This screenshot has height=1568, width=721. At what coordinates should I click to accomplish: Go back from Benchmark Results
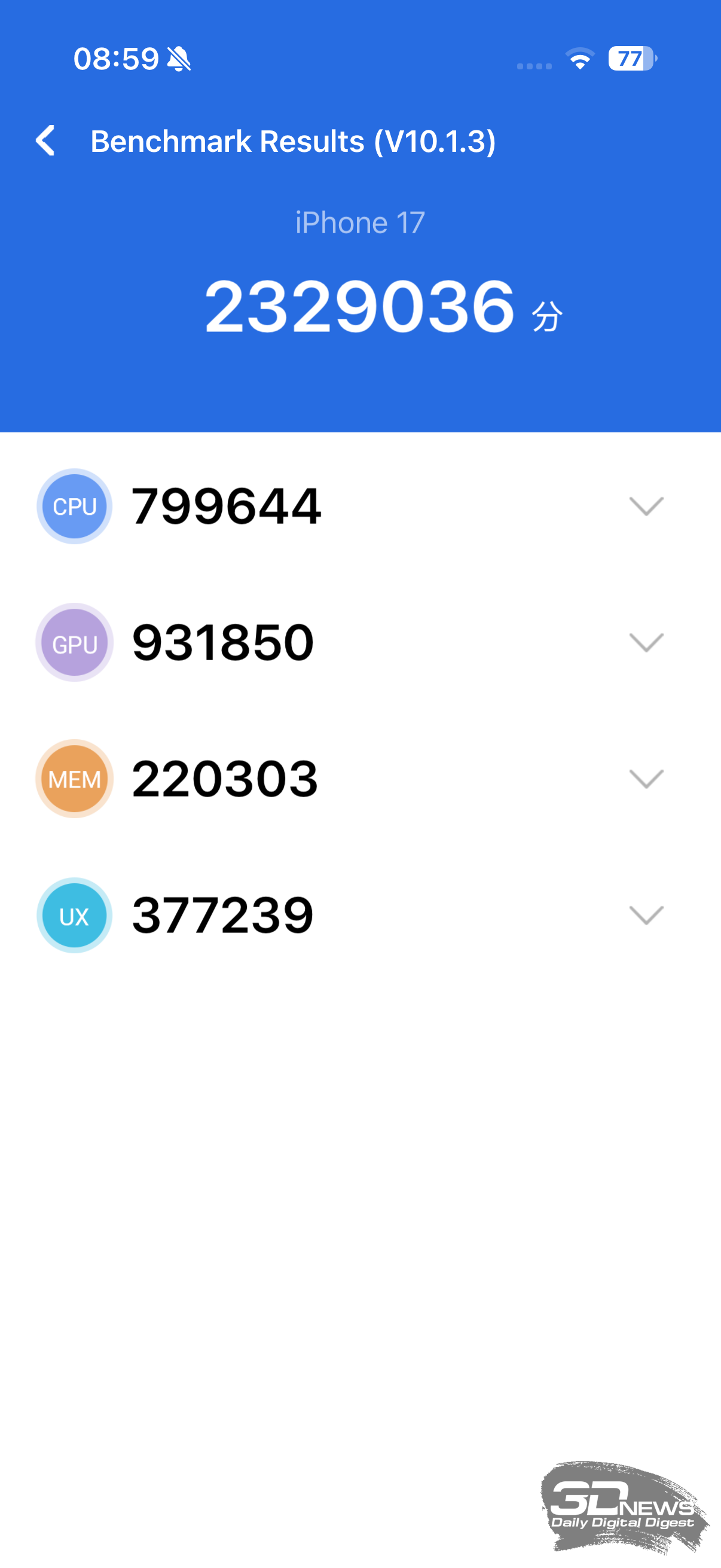(45, 141)
